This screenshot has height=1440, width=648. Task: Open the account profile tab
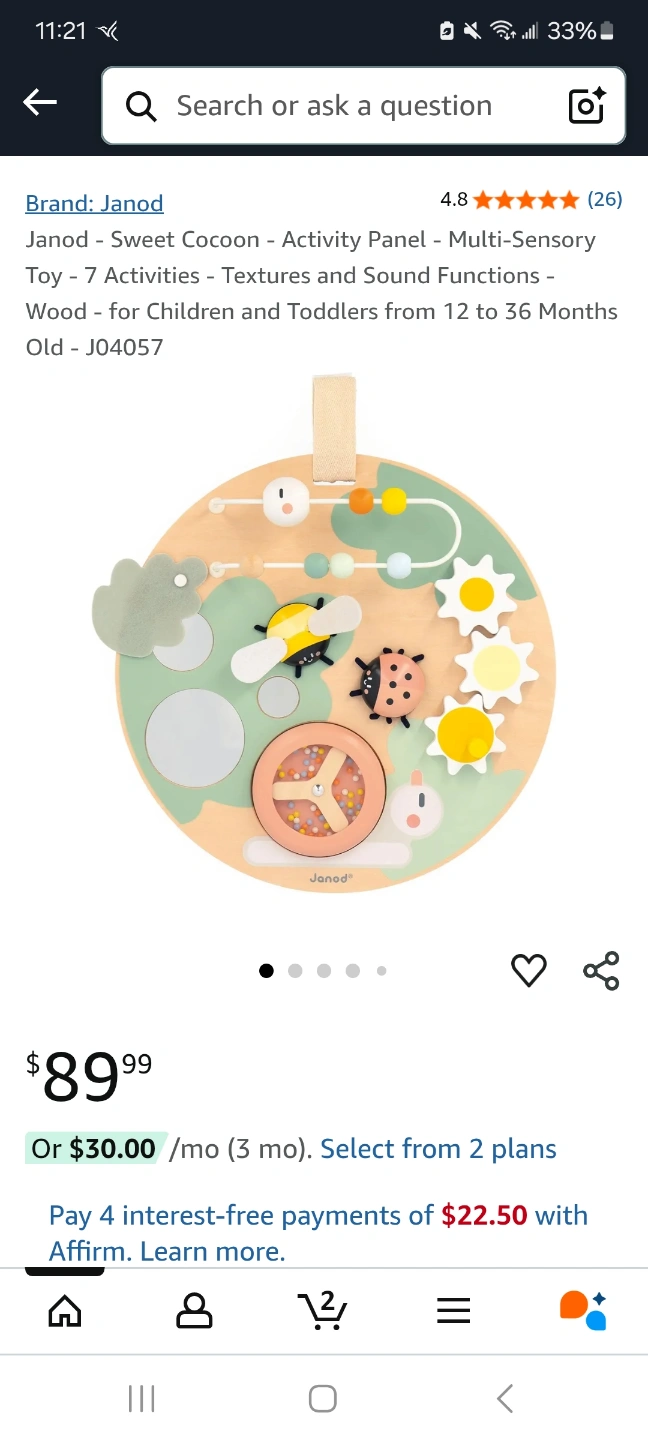(194, 1310)
